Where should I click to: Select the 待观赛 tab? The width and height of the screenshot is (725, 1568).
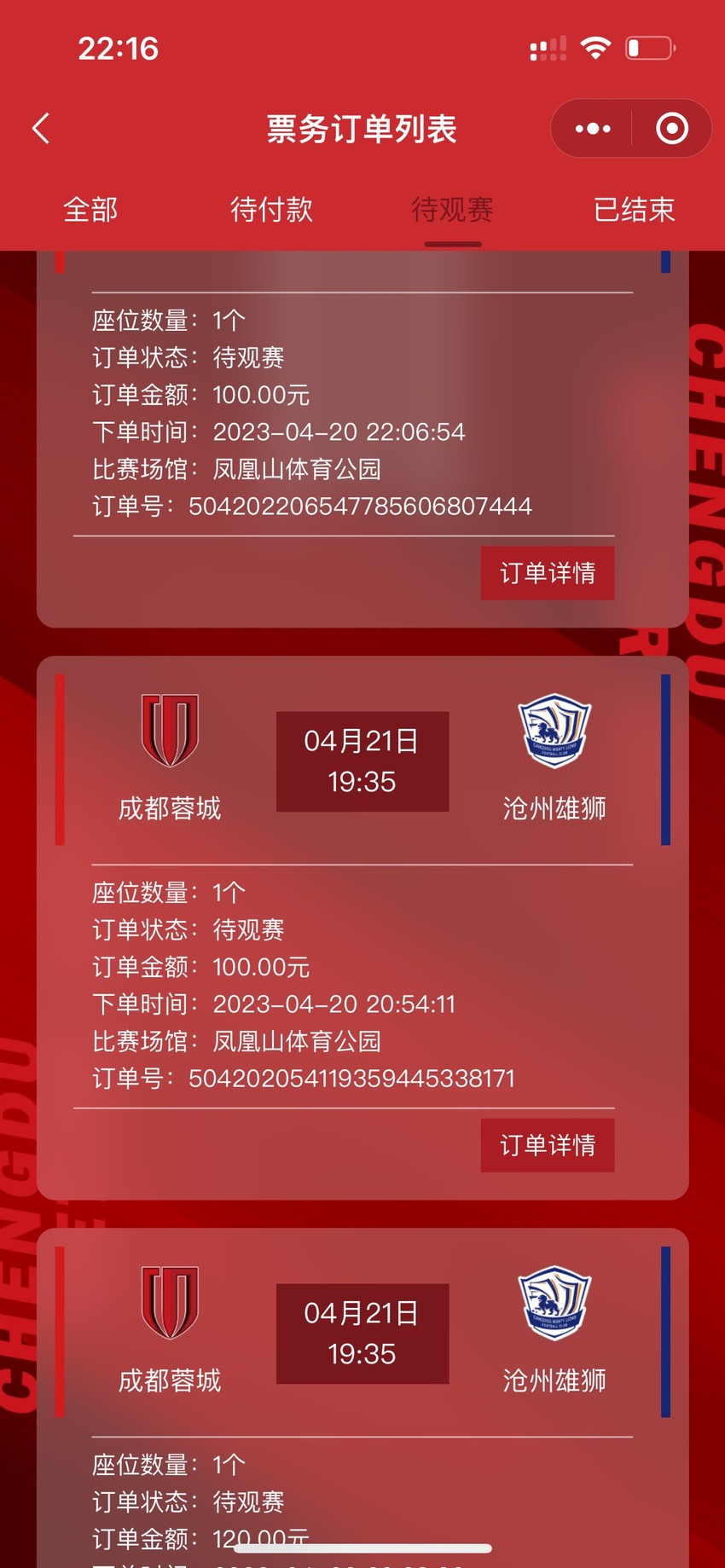pyautogui.click(x=453, y=209)
